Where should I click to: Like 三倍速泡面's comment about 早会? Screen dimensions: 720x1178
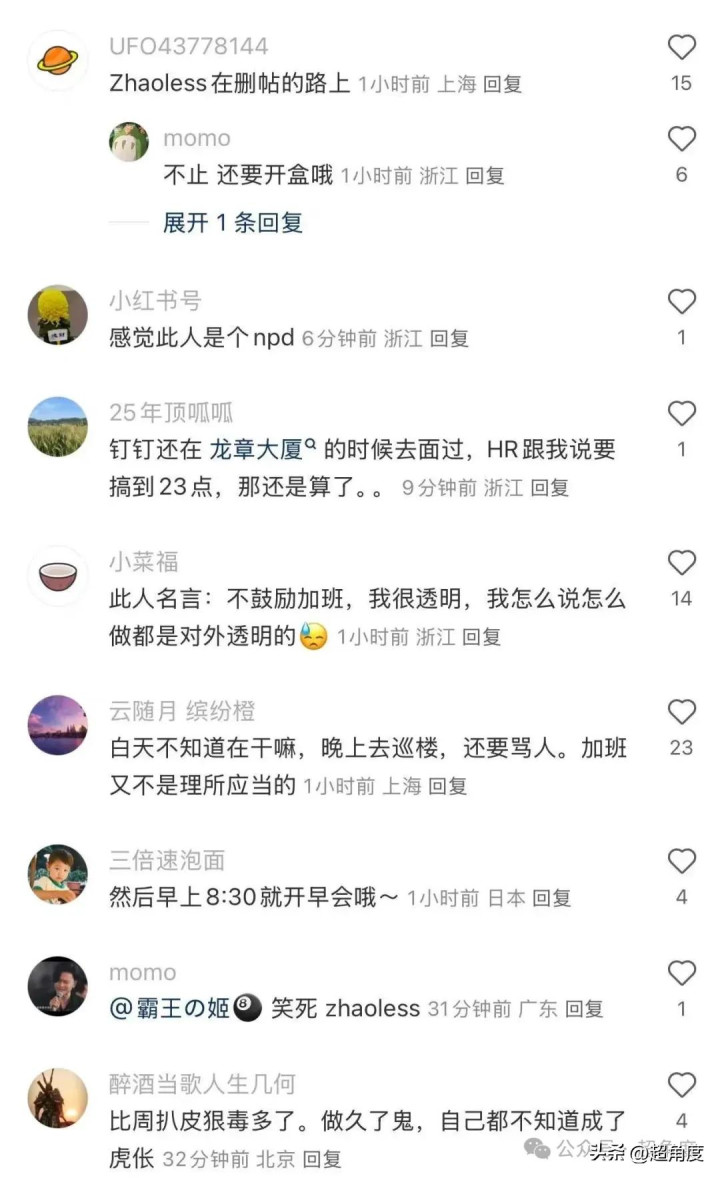pyautogui.click(x=681, y=861)
